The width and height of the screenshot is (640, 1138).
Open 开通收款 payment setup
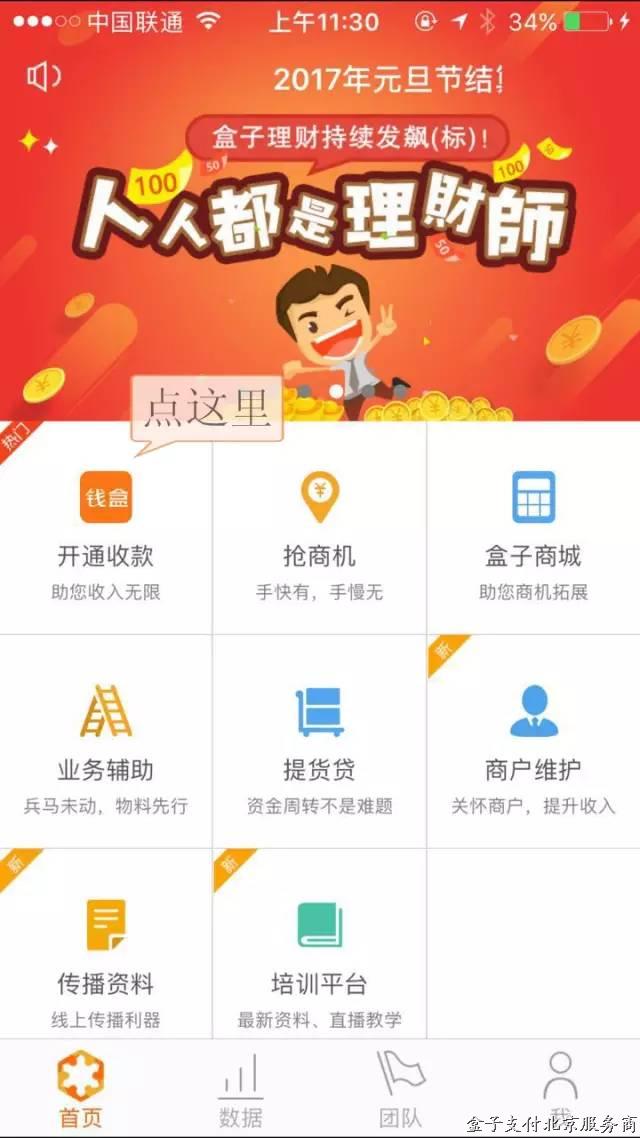105,530
